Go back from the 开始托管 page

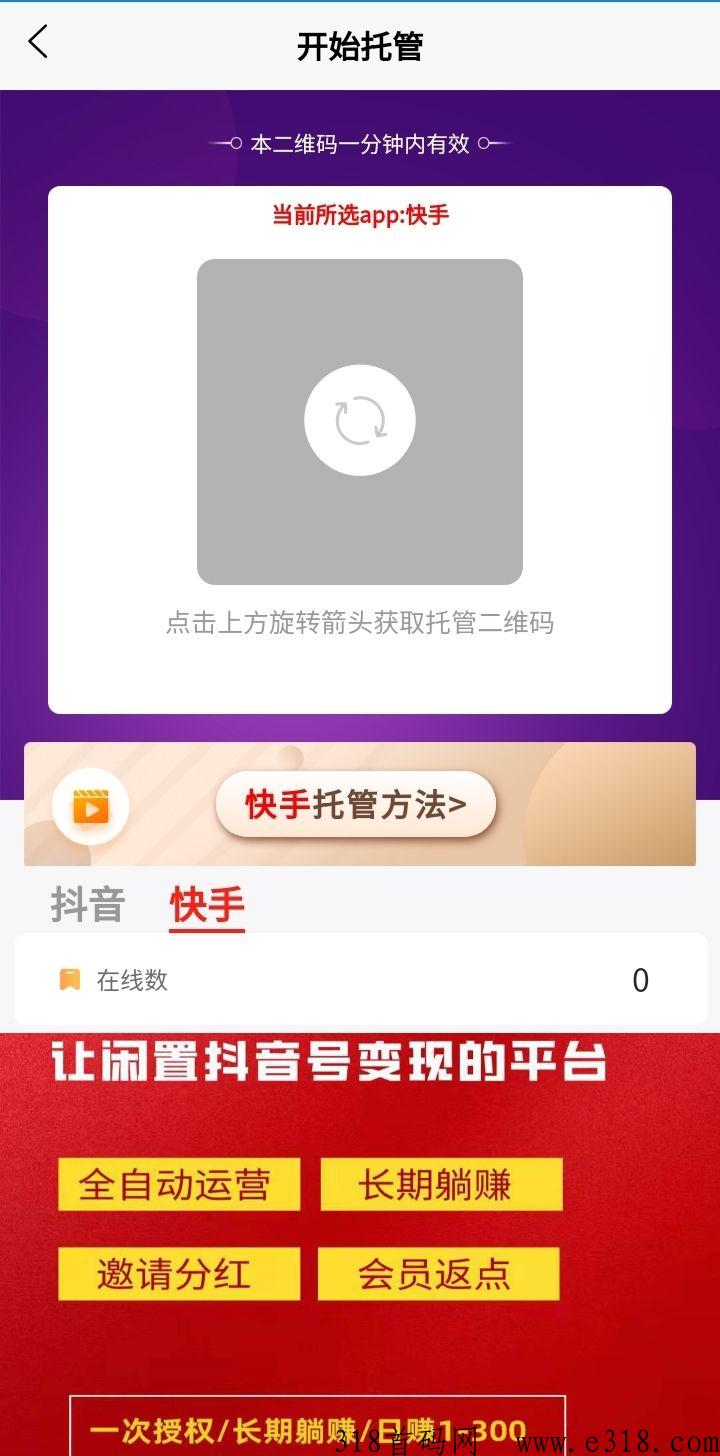38,43
